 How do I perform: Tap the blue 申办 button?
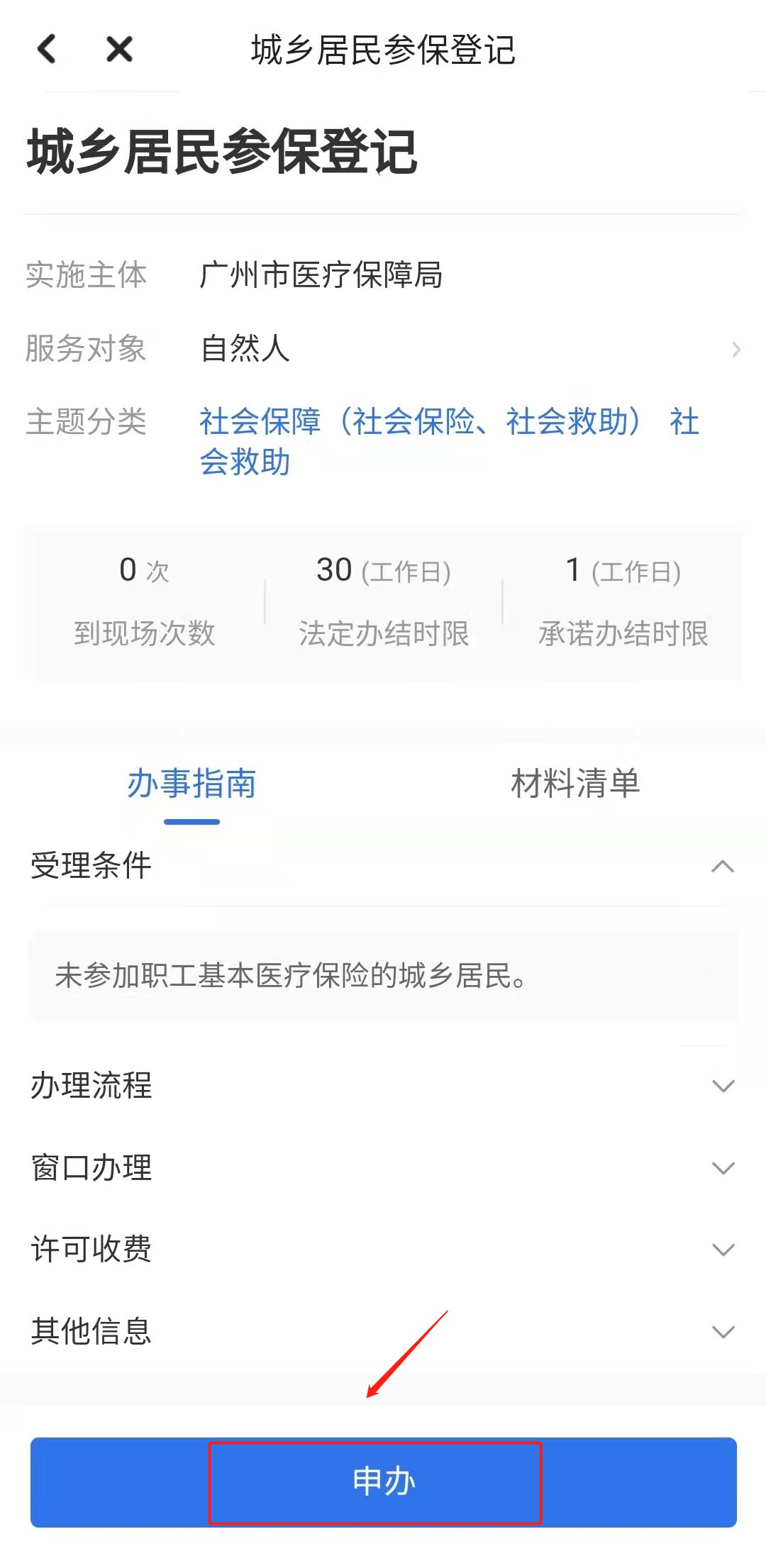click(x=383, y=1482)
